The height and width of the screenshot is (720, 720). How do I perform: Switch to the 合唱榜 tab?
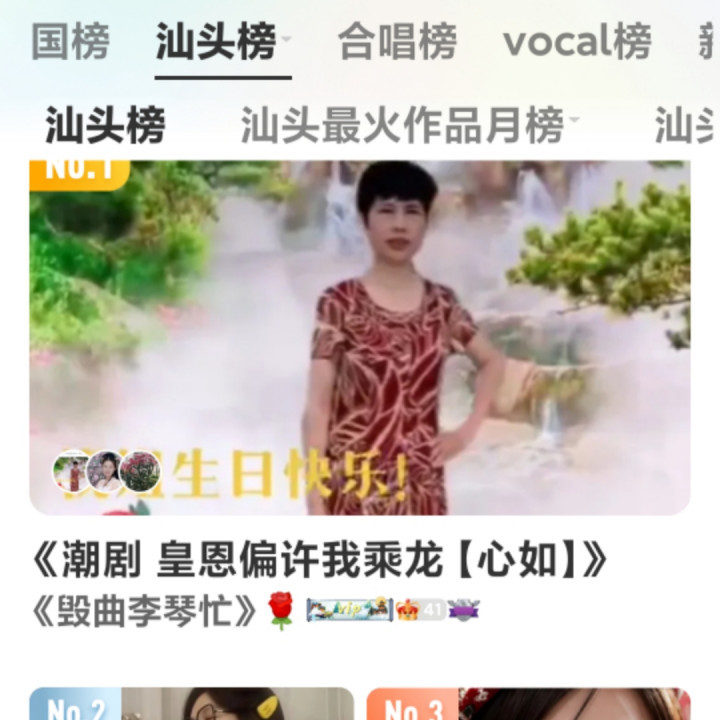pos(397,42)
